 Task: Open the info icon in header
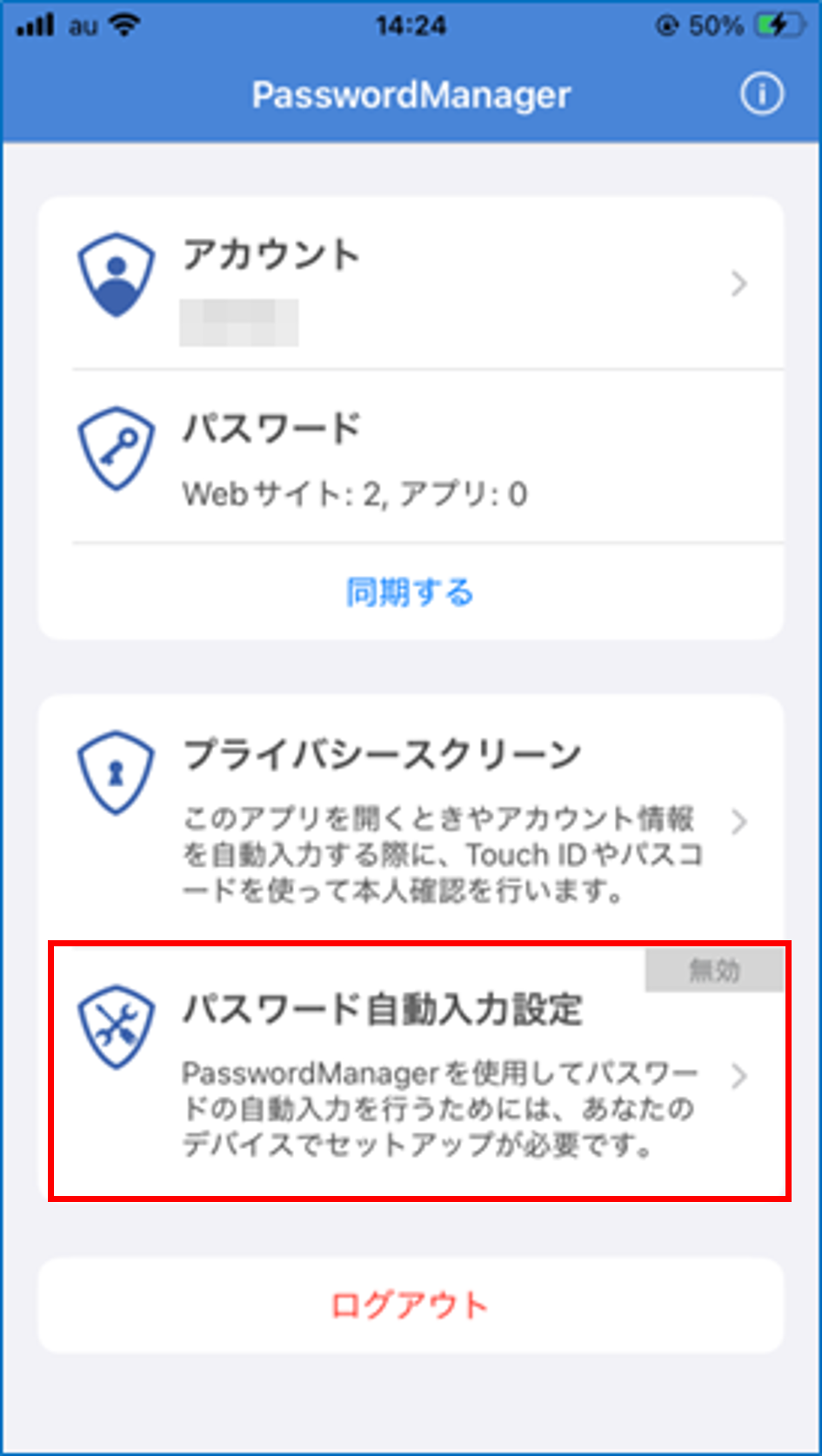click(x=761, y=94)
